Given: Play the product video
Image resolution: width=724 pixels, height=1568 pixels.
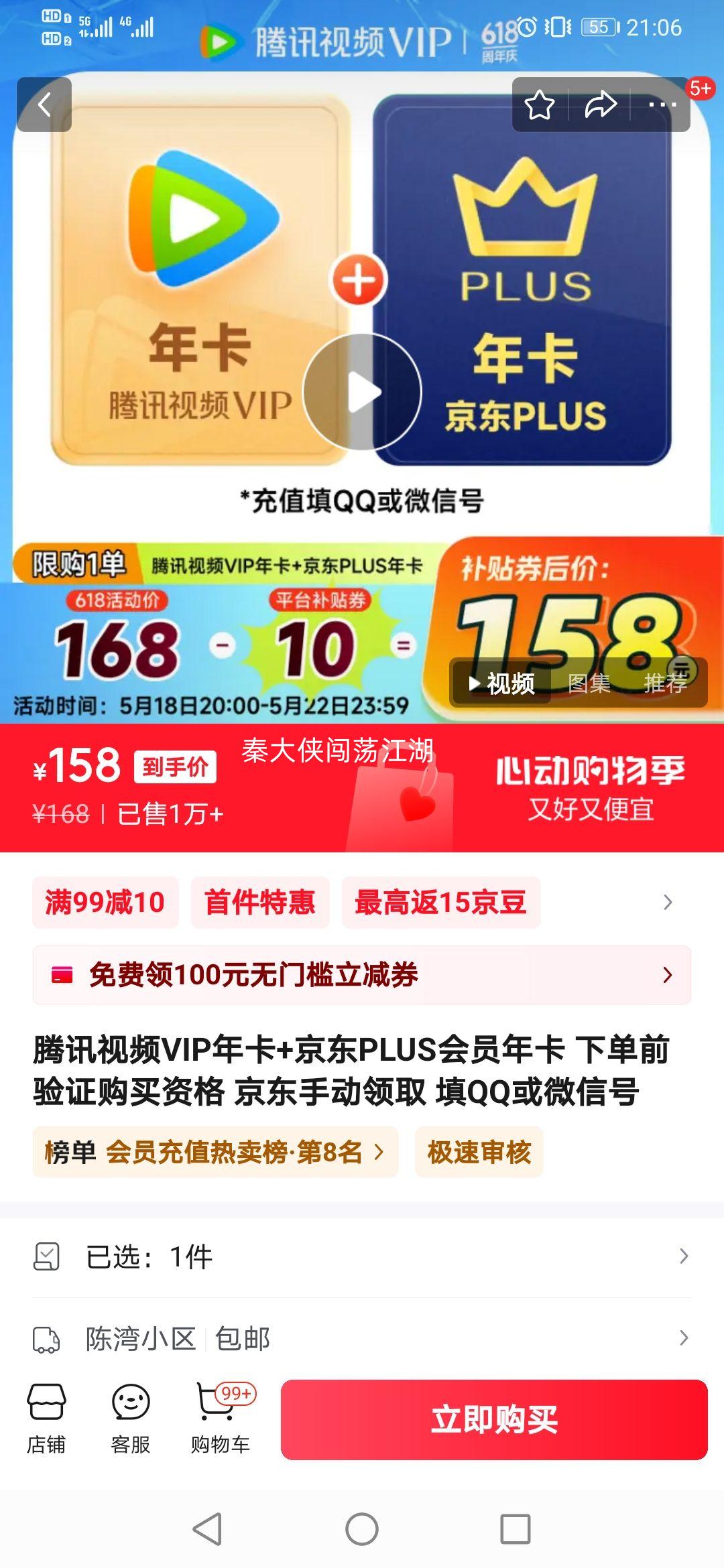Looking at the screenshot, I should [362, 392].
